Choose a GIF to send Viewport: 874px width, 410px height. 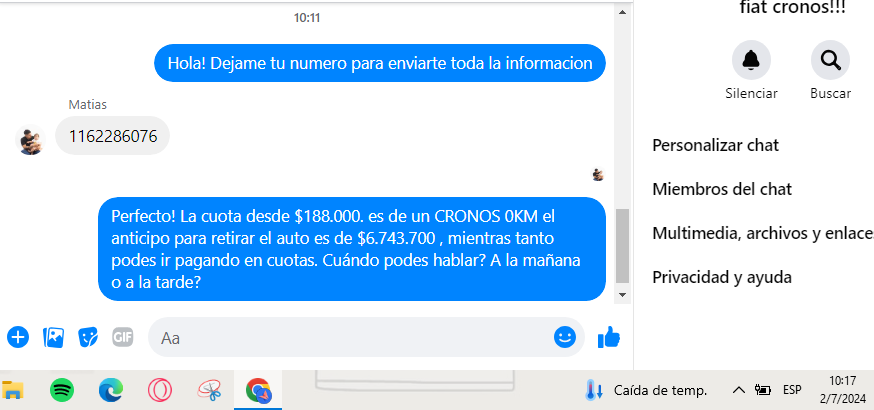pos(123,337)
